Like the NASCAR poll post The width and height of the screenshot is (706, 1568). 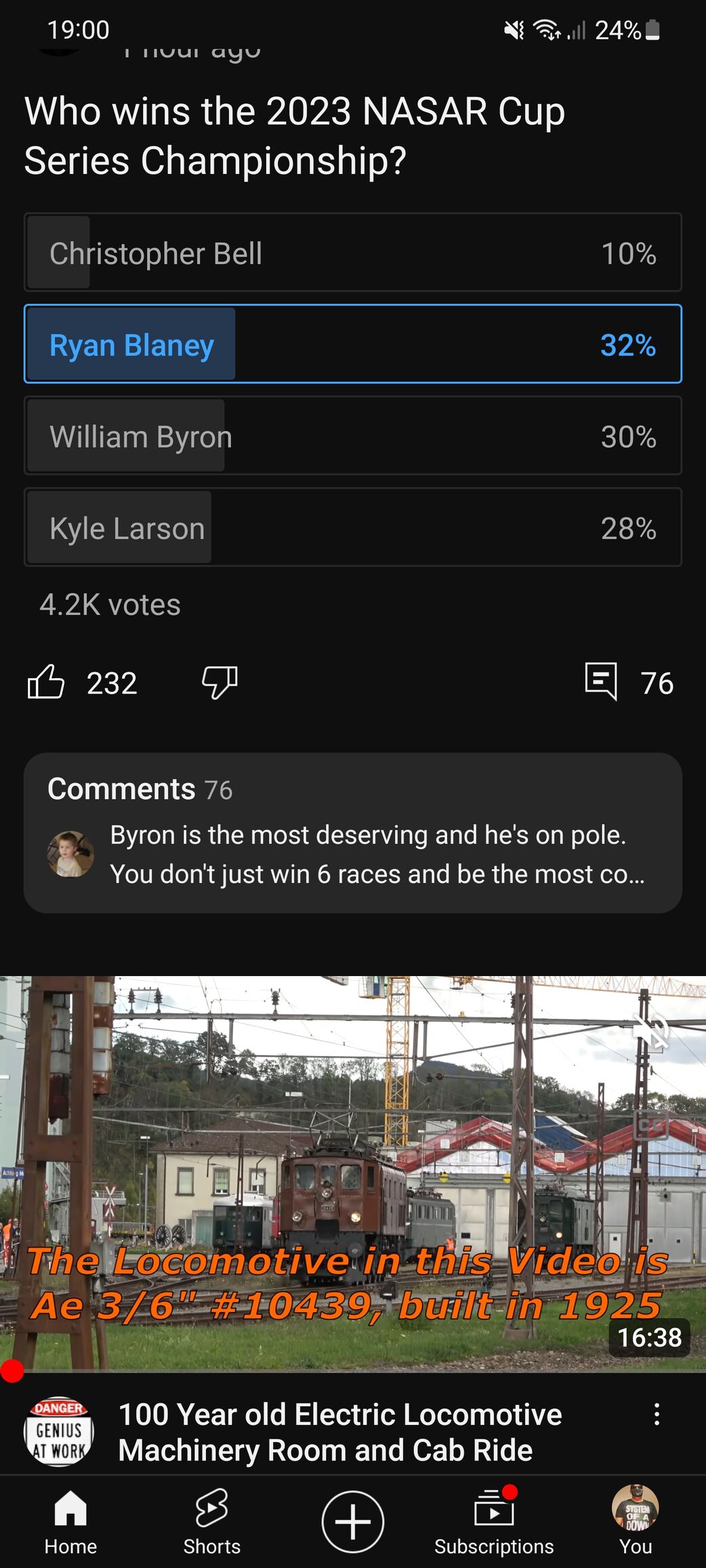pos(46,681)
